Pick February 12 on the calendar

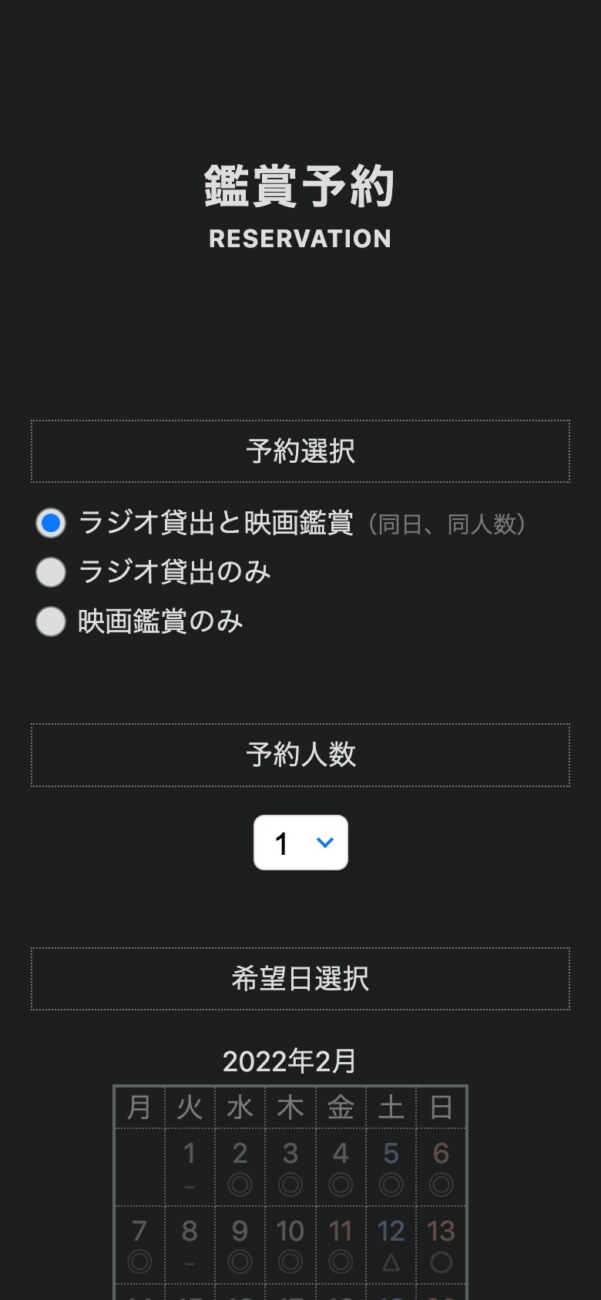pos(391,1244)
